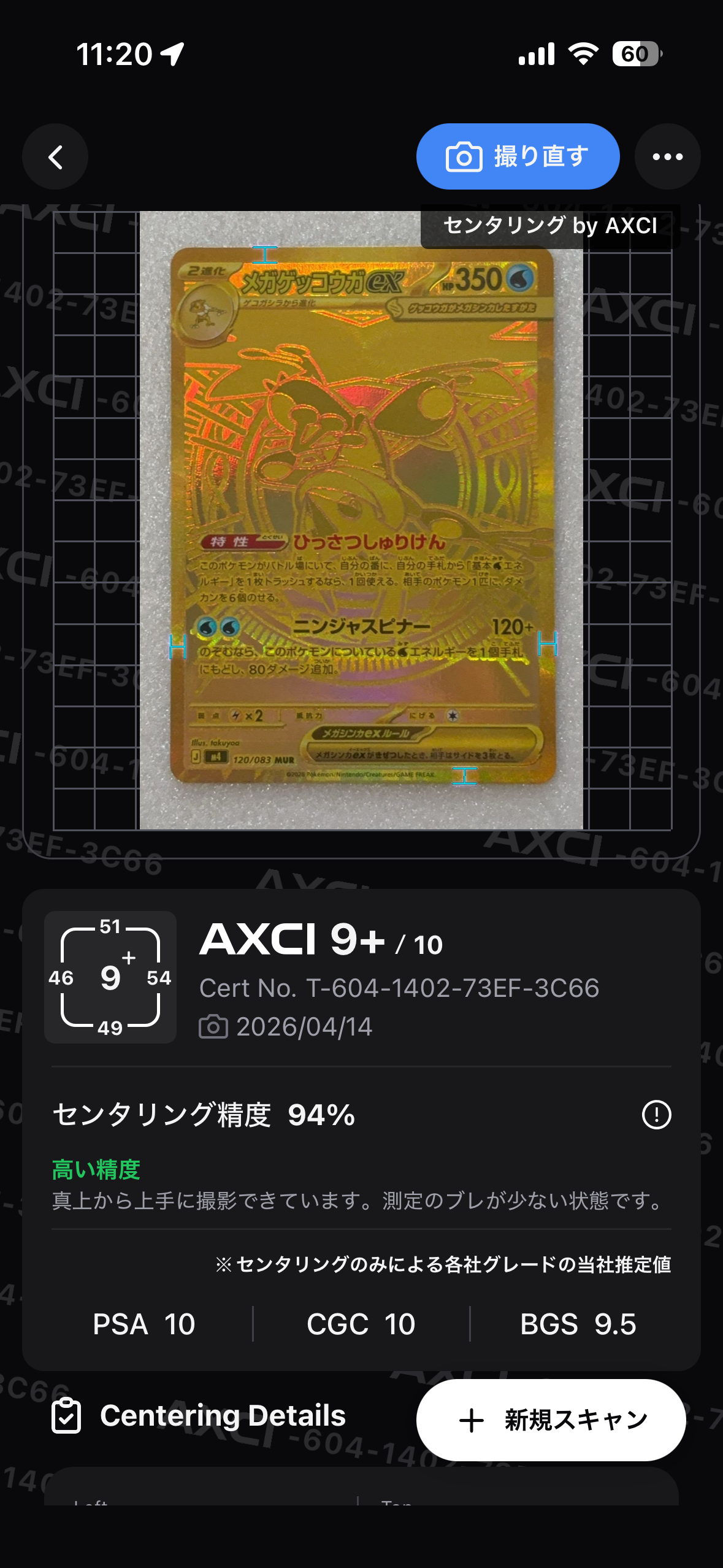Tap the センタリング by AXCI overlay label
723x1568 pixels.
(550, 225)
